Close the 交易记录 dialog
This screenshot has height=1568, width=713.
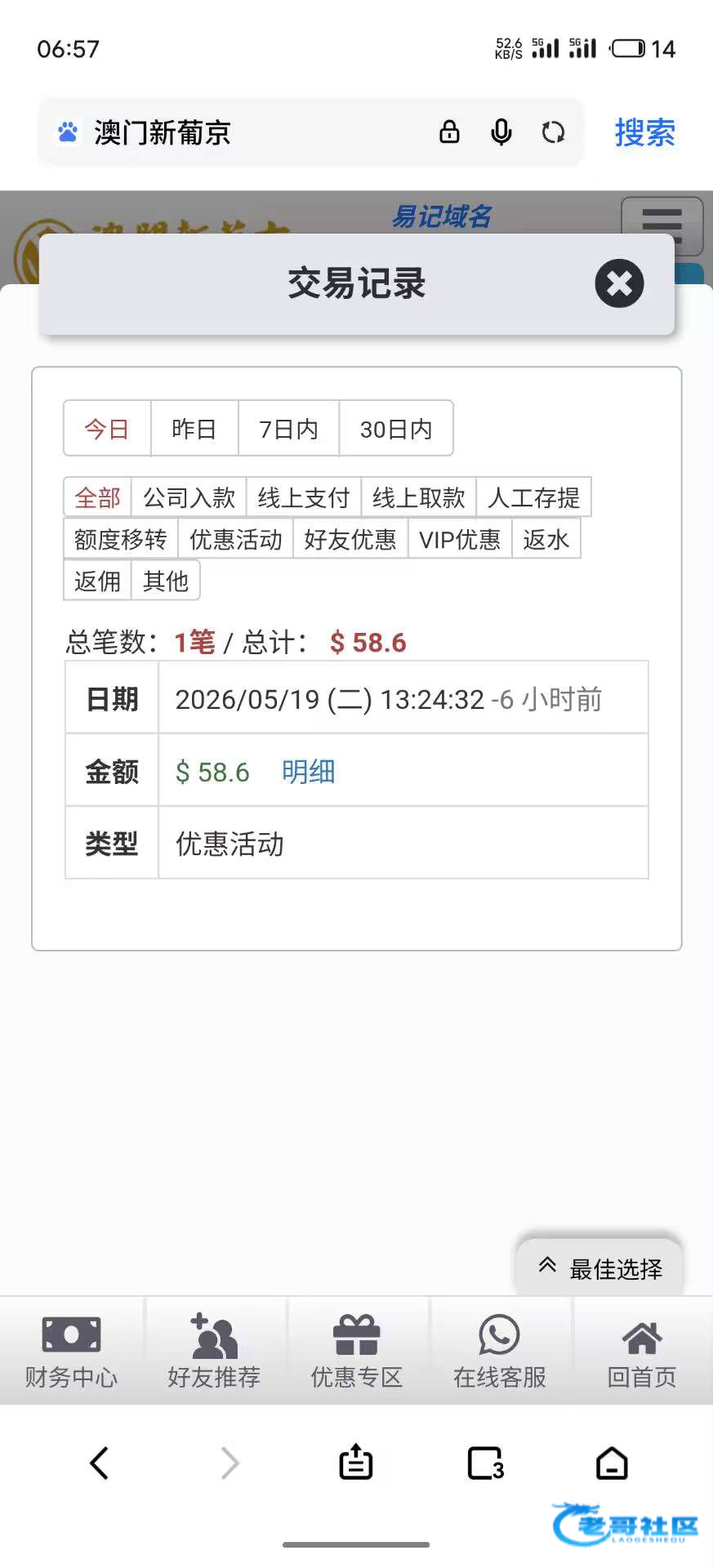619,283
